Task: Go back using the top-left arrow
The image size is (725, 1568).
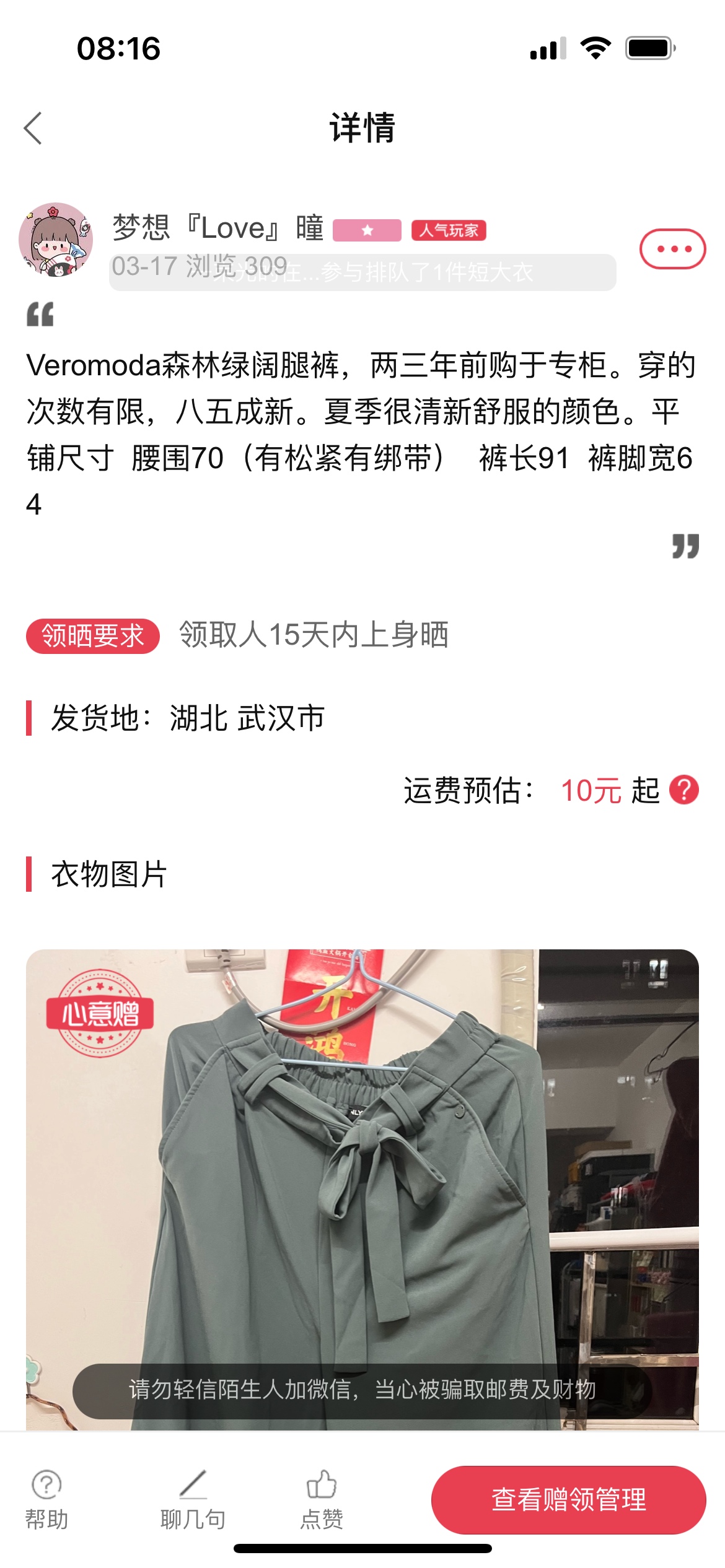Action: click(33, 128)
